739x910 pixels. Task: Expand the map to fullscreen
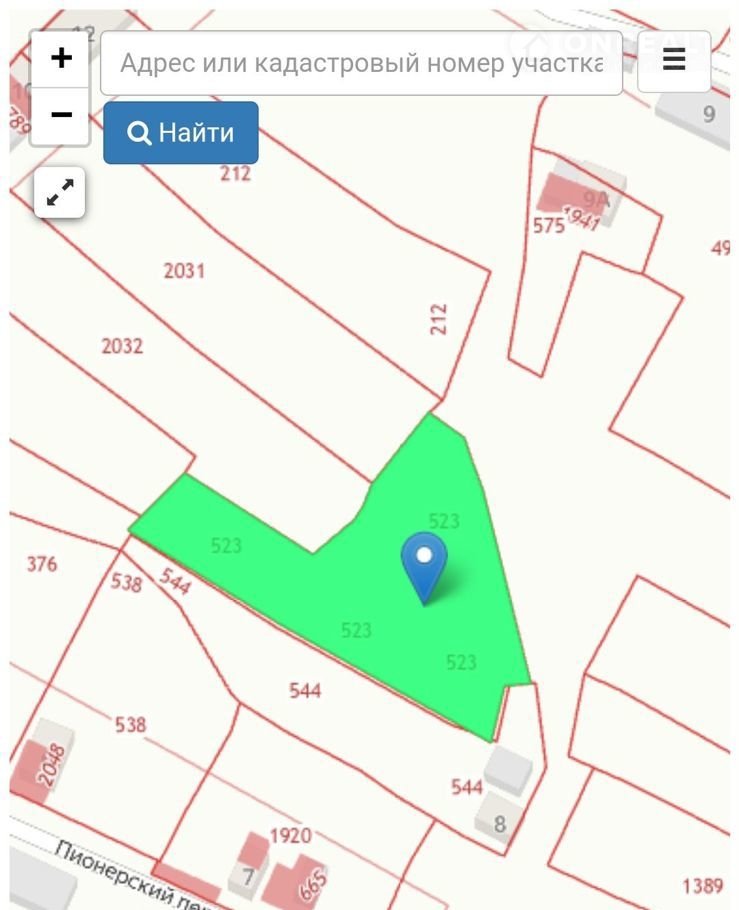click(60, 192)
